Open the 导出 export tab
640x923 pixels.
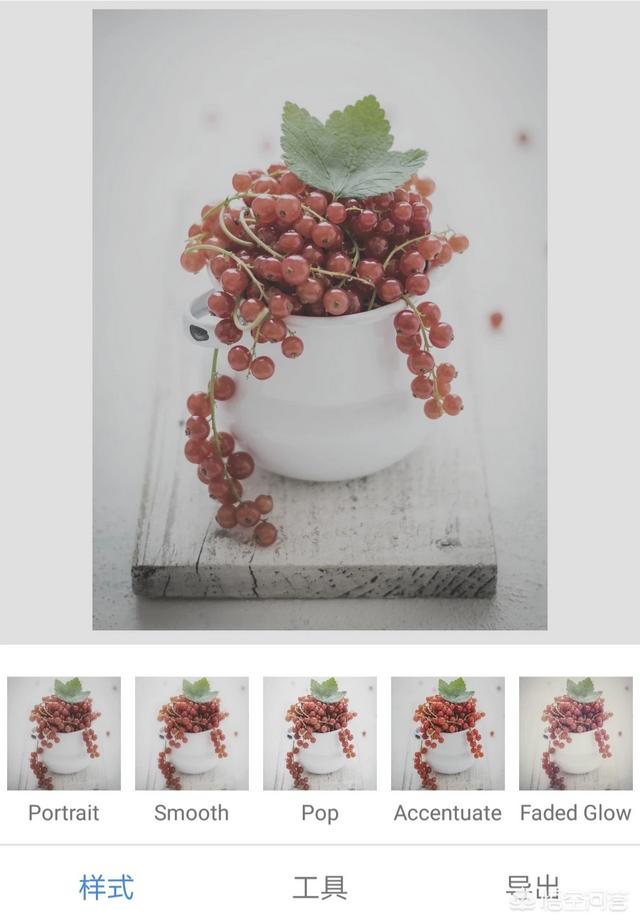click(x=532, y=886)
